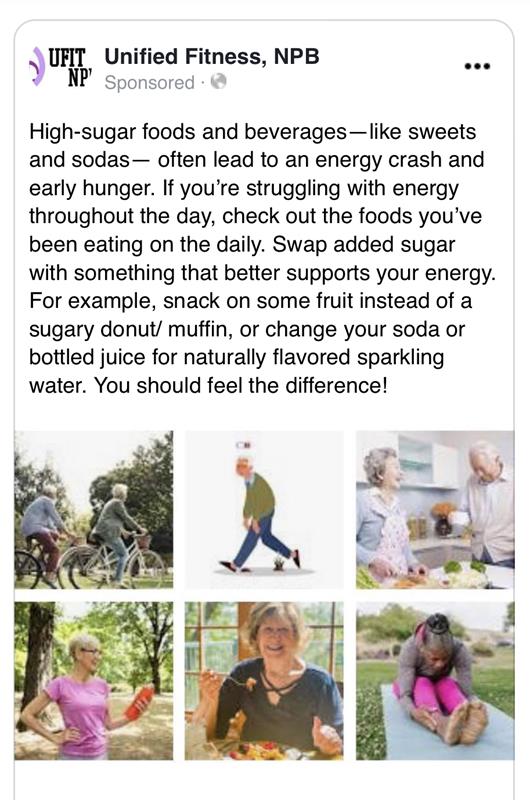The image size is (530, 800).
Task: View the photo of the couple cooking in kitchen
Action: 435,510
